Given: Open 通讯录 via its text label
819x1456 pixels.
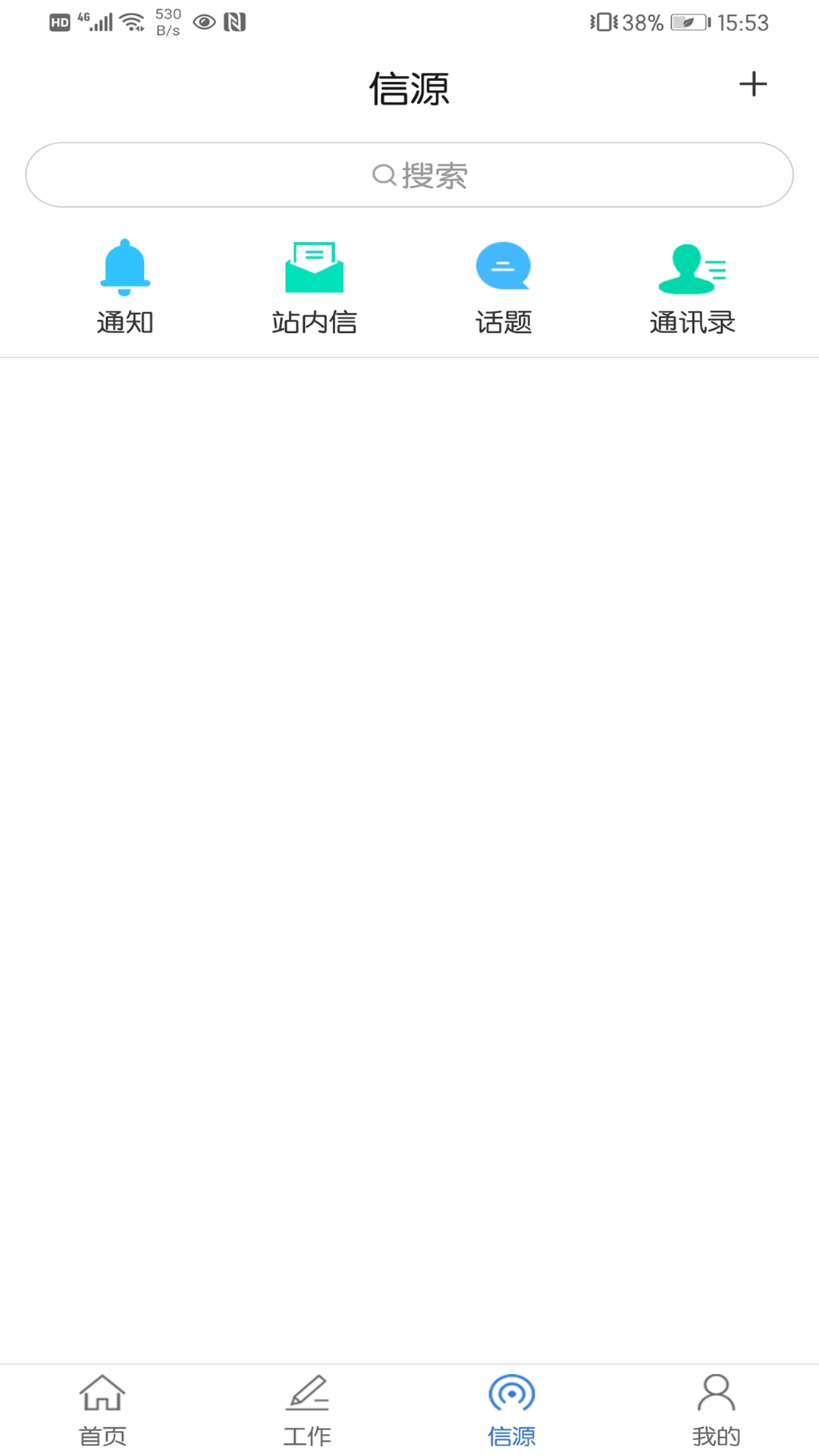Looking at the screenshot, I should tap(692, 322).
